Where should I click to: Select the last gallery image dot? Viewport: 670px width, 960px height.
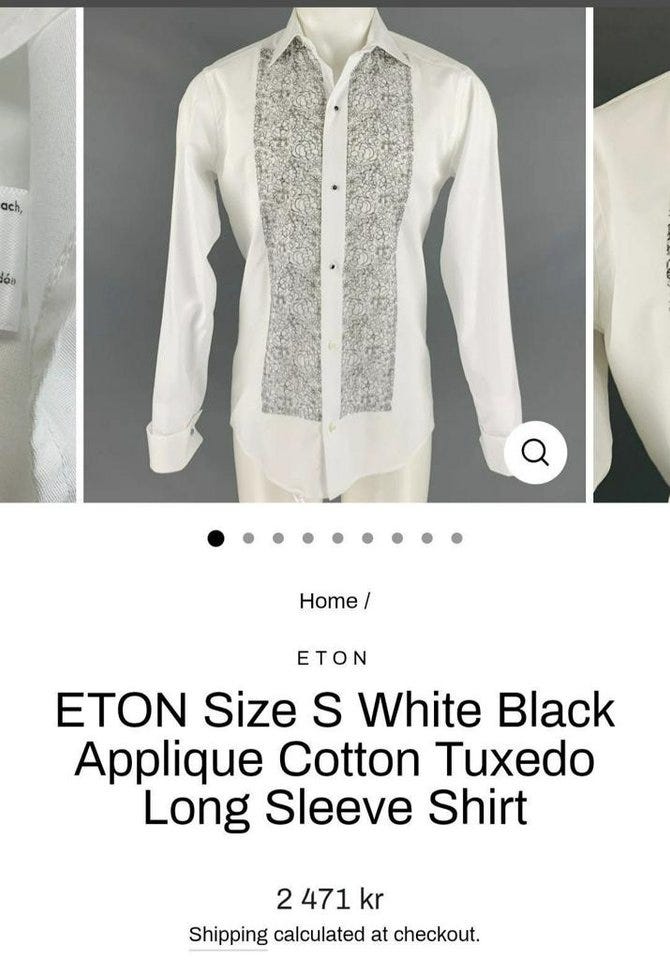[456, 538]
